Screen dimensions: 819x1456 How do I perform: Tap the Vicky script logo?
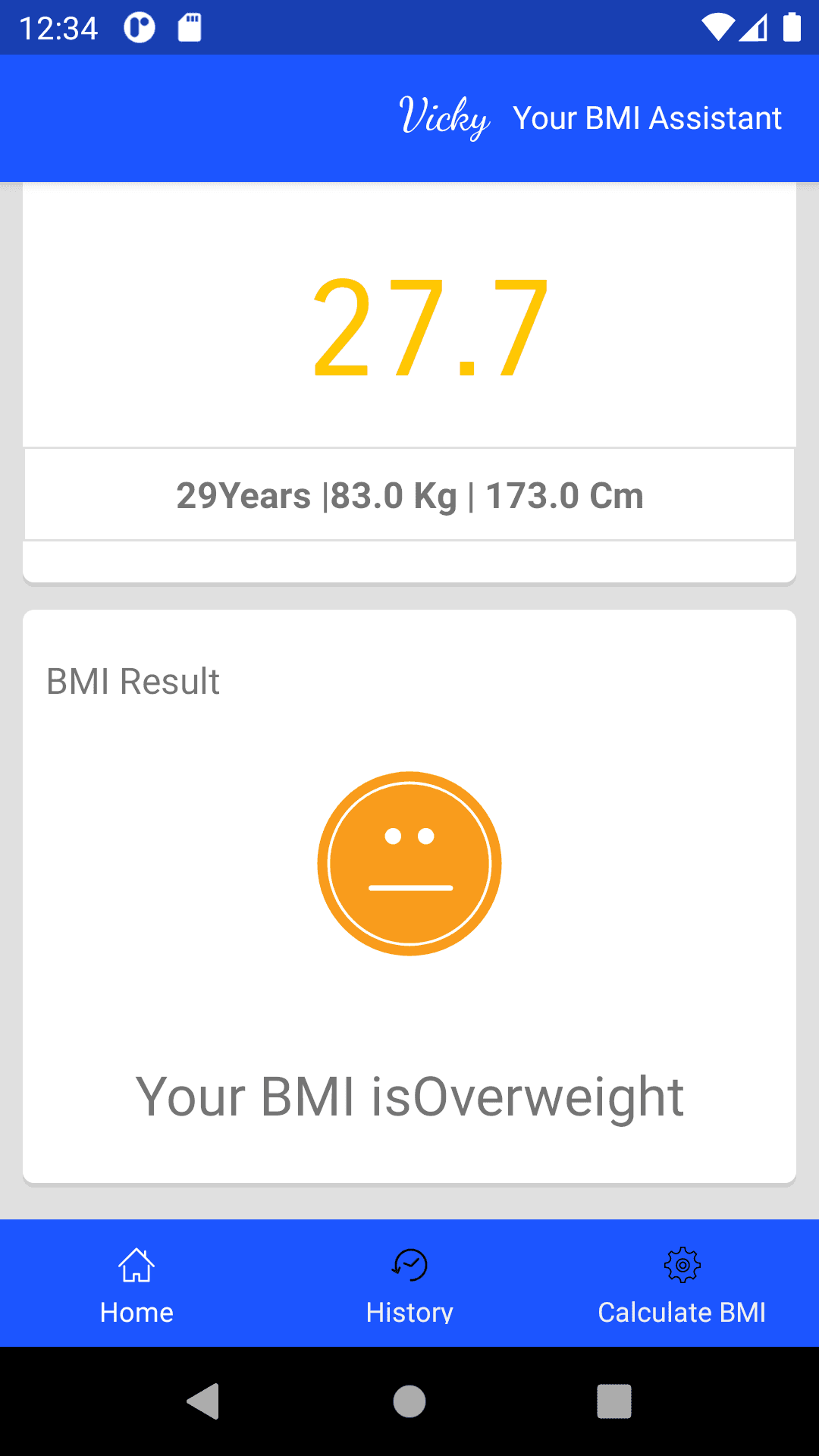pos(445,118)
